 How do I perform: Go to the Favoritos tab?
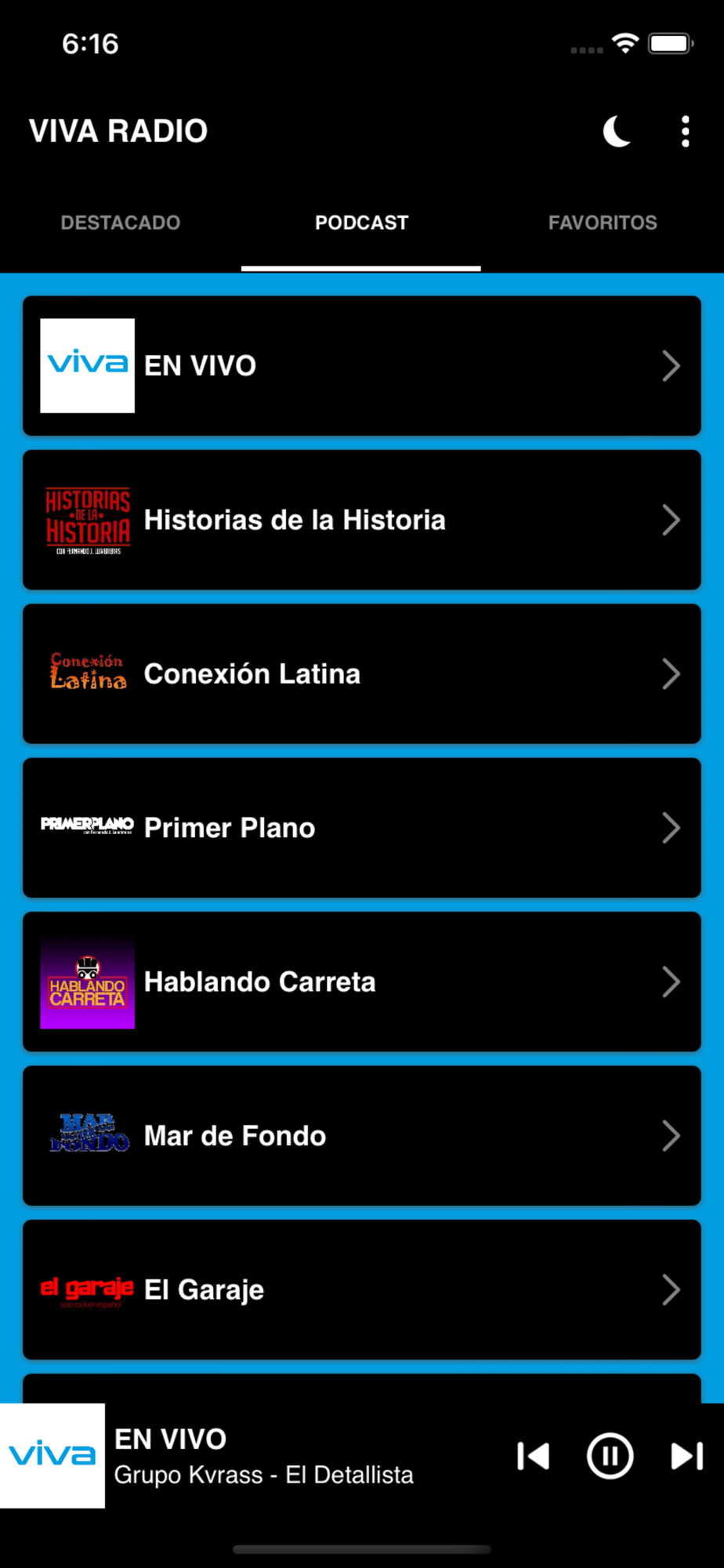pyautogui.click(x=603, y=223)
